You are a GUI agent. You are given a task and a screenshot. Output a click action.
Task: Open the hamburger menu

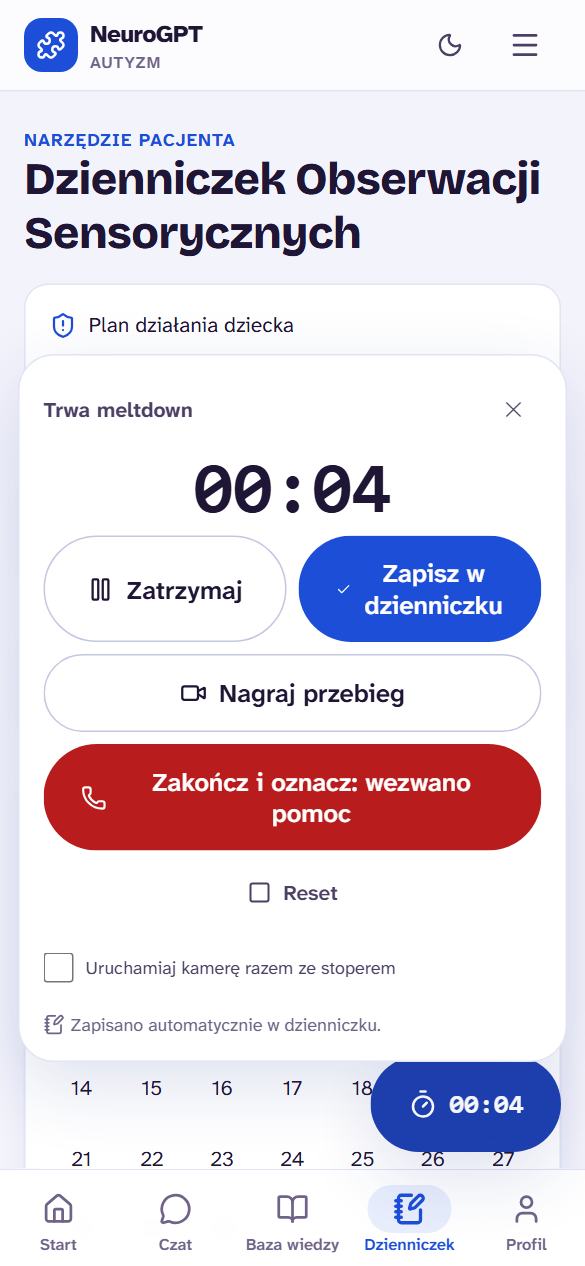pyautogui.click(x=525, y=45)
